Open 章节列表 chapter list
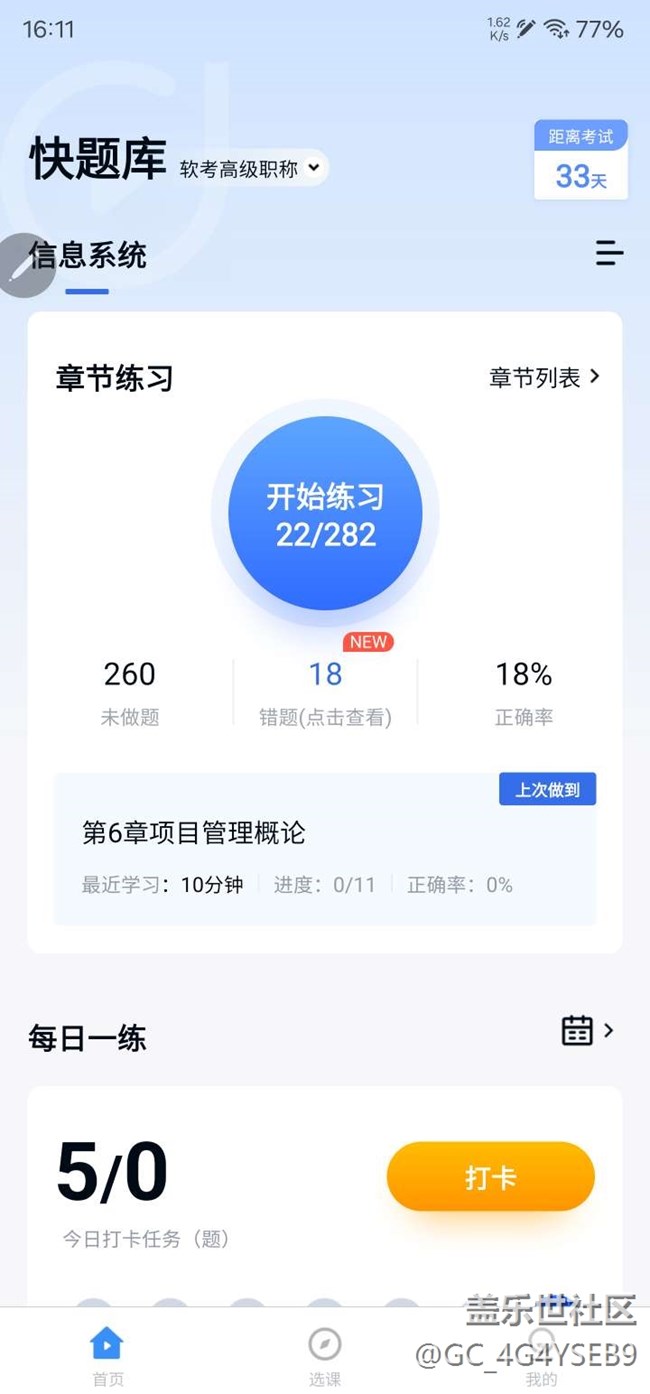Image resolution: width=650 pixels, height=1394 pixels. tap(544, 377)
